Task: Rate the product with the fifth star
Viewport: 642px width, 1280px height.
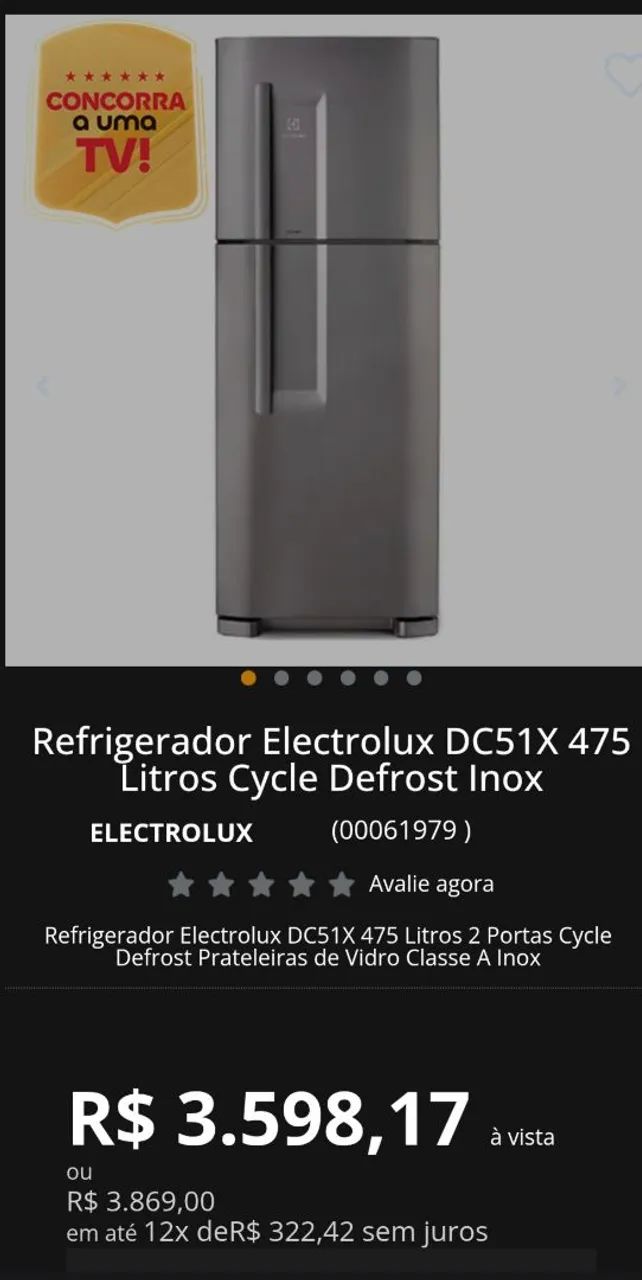Action: [341, 884]
